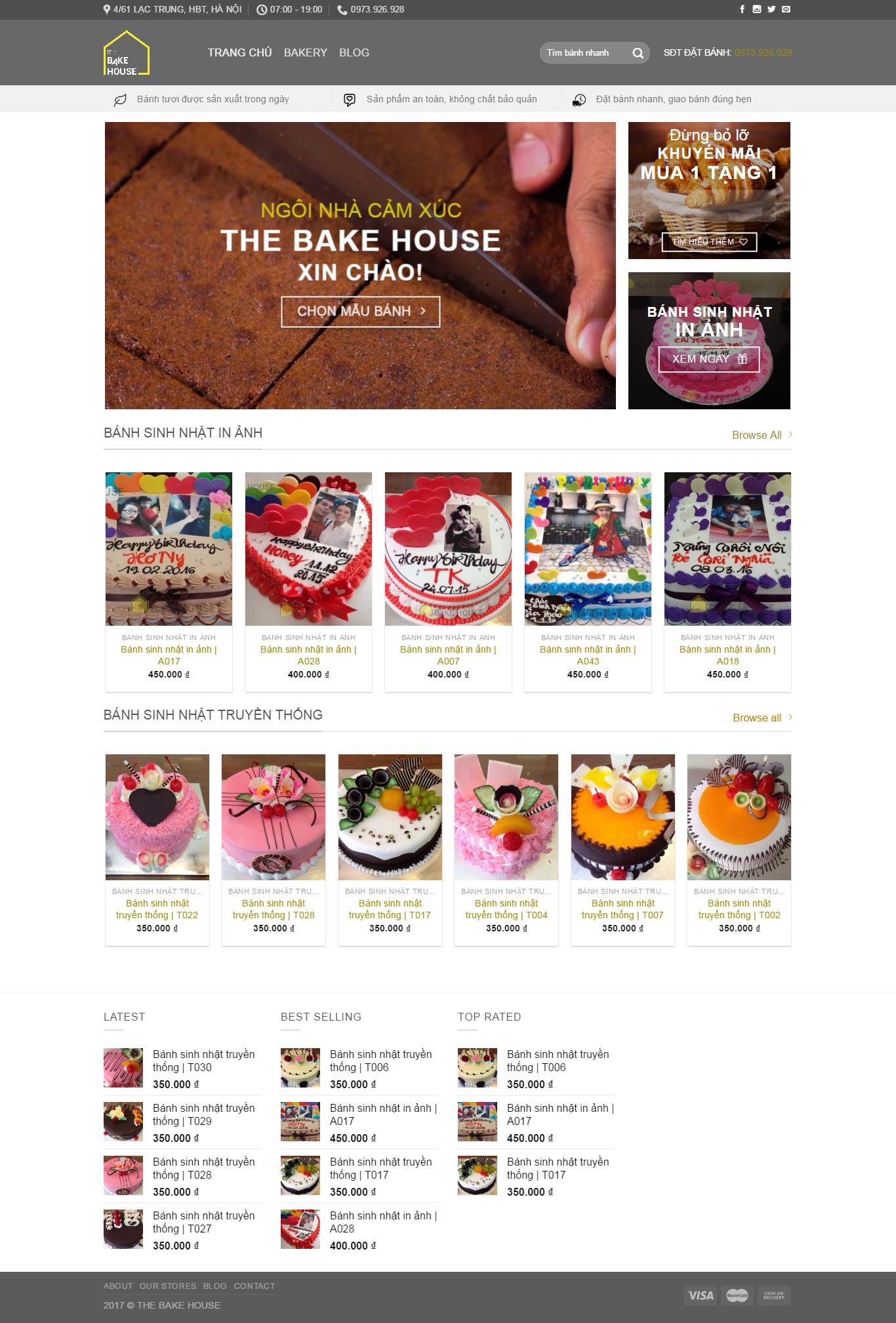Open the BLOG menu item
896x1323 pixels.
point(354,52)
